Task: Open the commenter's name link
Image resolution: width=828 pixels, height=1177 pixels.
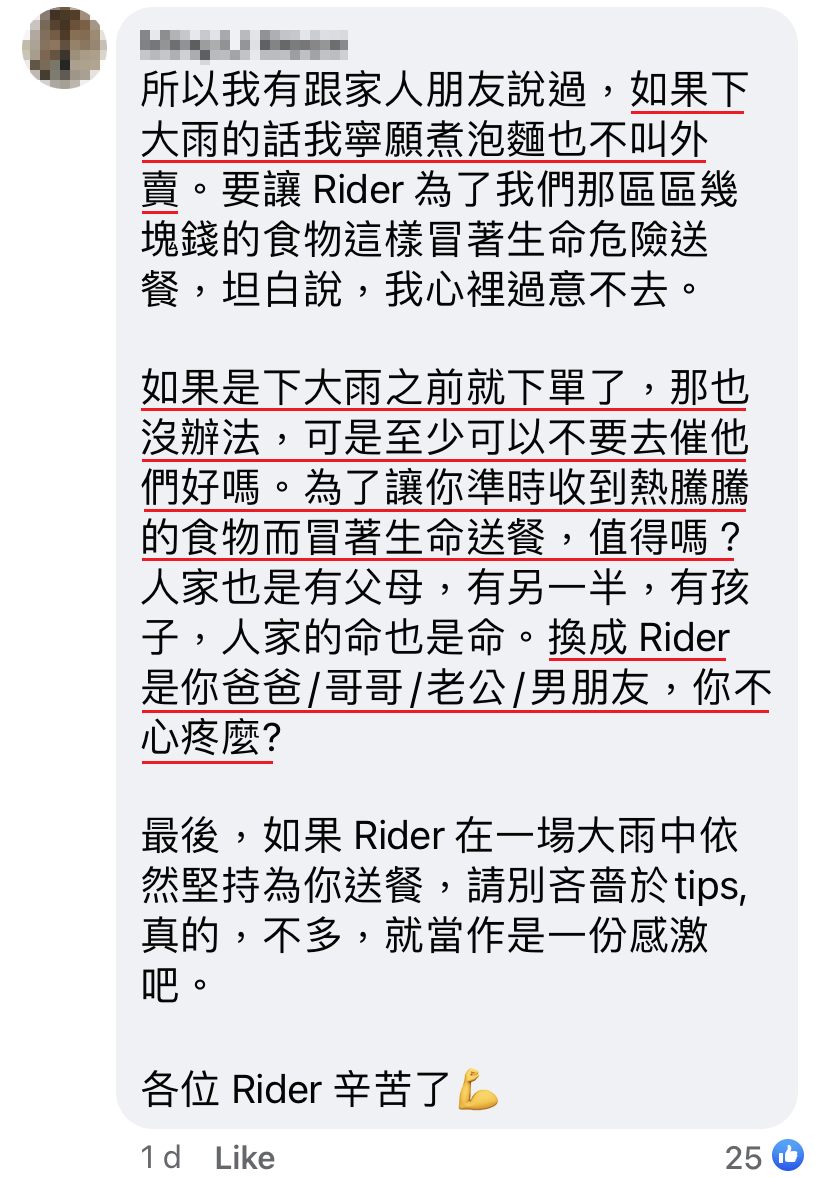Action: (x=243, y=44)
